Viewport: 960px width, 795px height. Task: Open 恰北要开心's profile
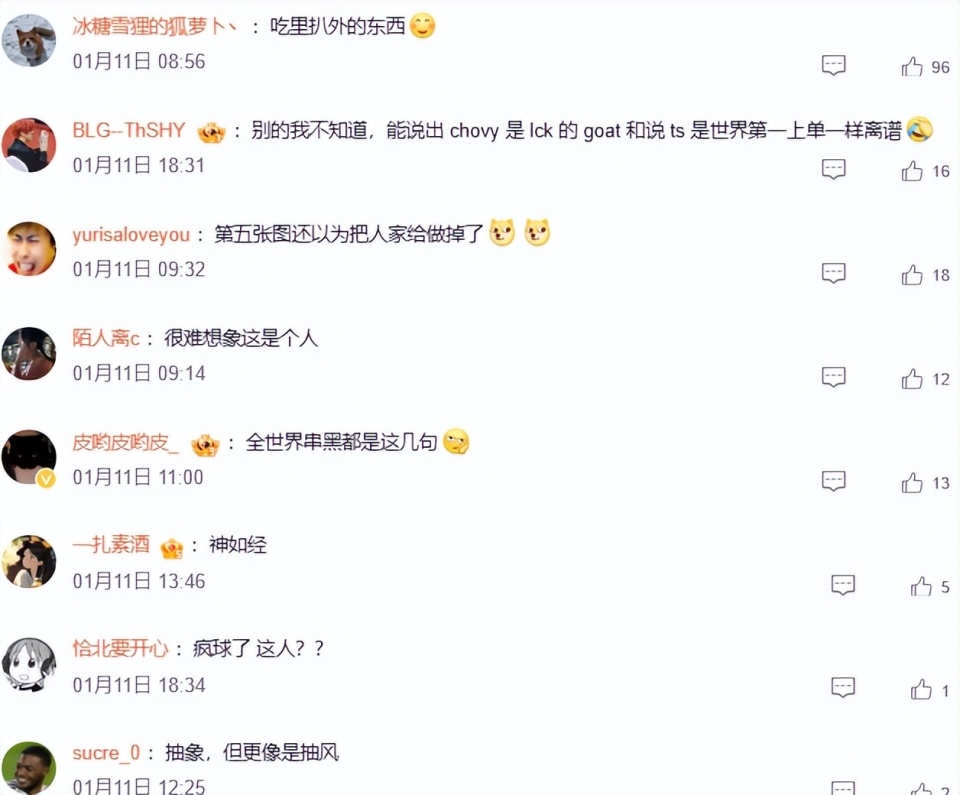120,648
